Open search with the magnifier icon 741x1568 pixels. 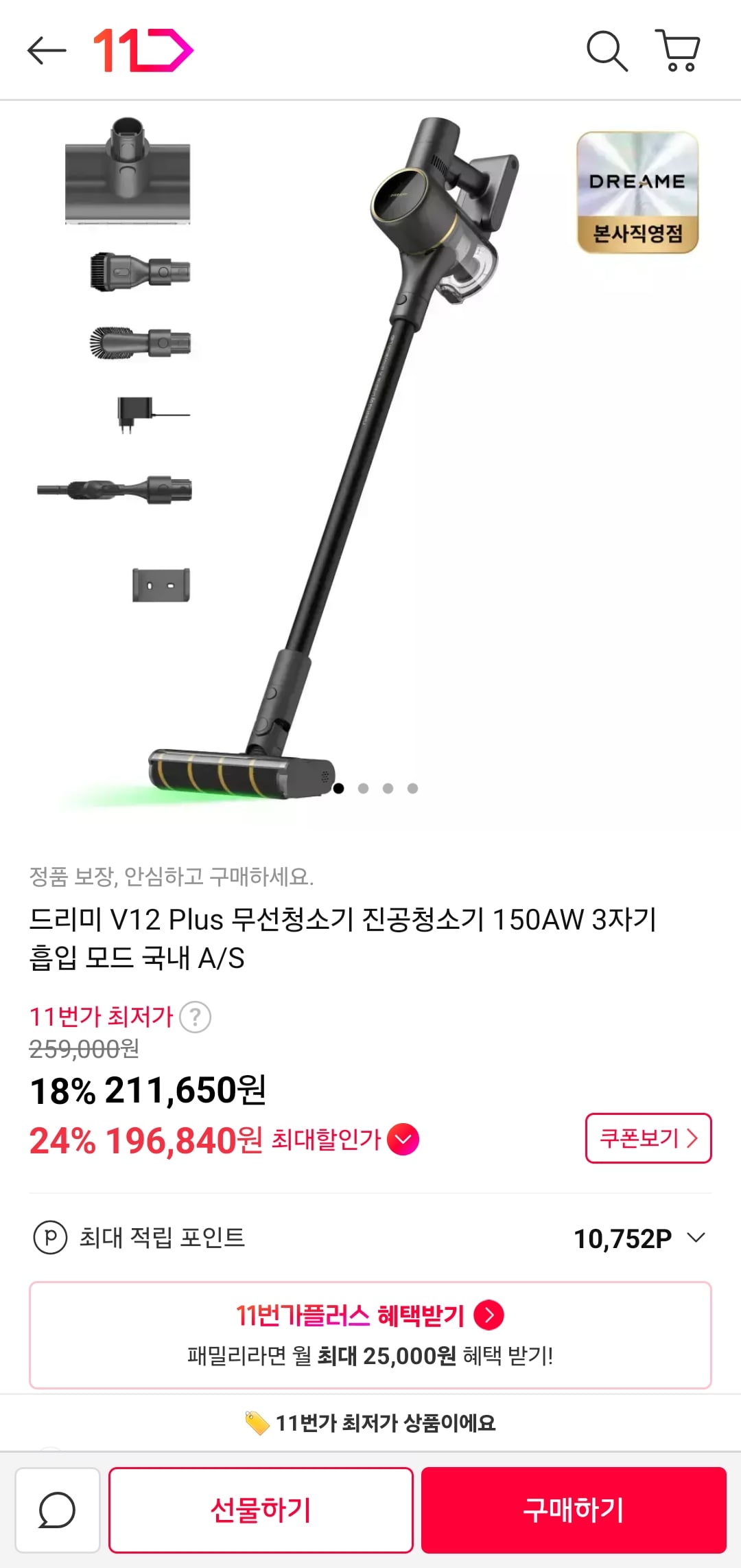point(607,49)
